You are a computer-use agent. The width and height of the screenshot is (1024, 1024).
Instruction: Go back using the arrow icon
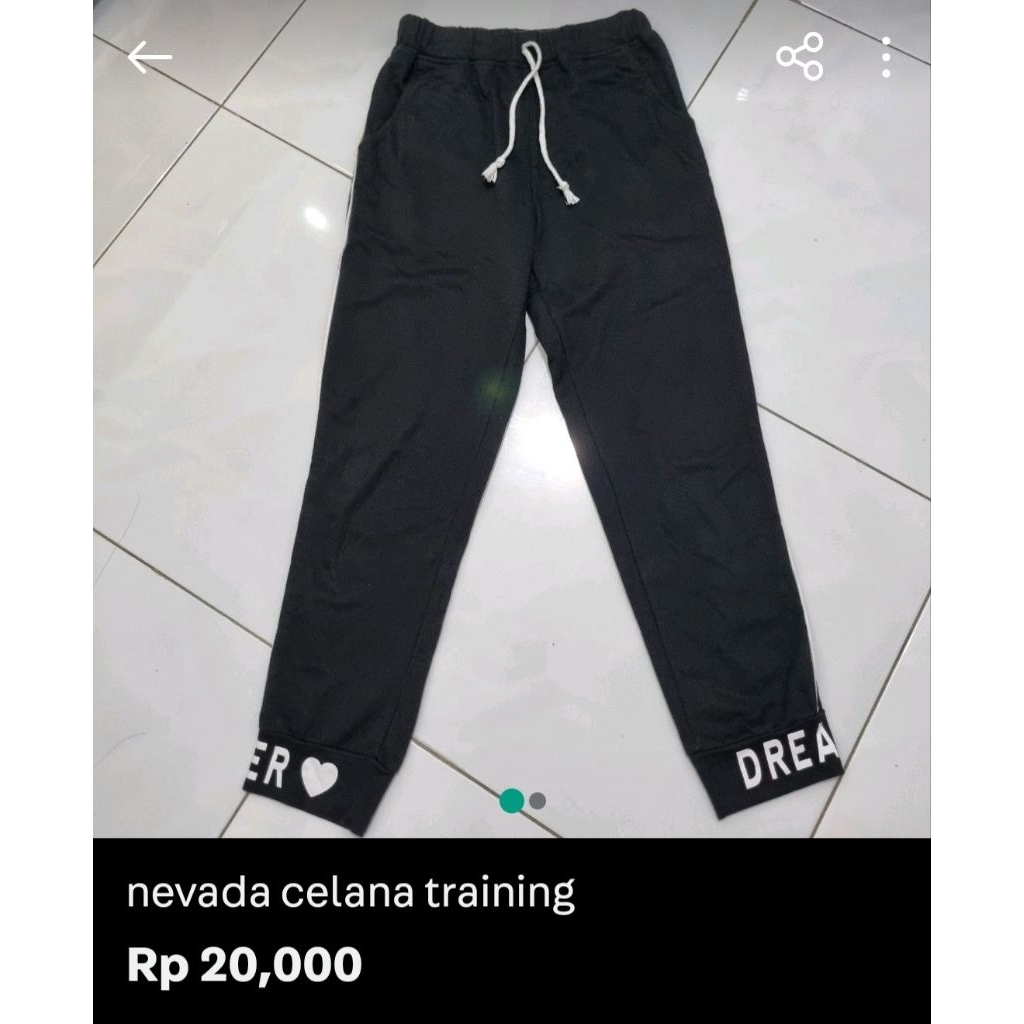150,58
